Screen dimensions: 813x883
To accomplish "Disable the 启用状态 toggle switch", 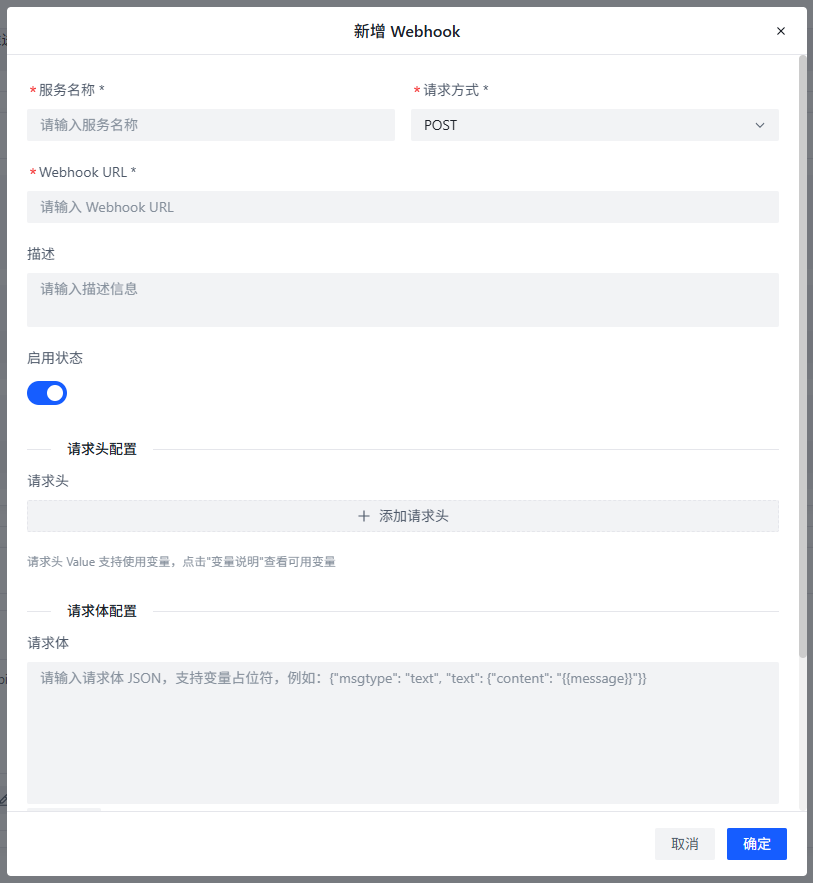I will tap(46, 393).
